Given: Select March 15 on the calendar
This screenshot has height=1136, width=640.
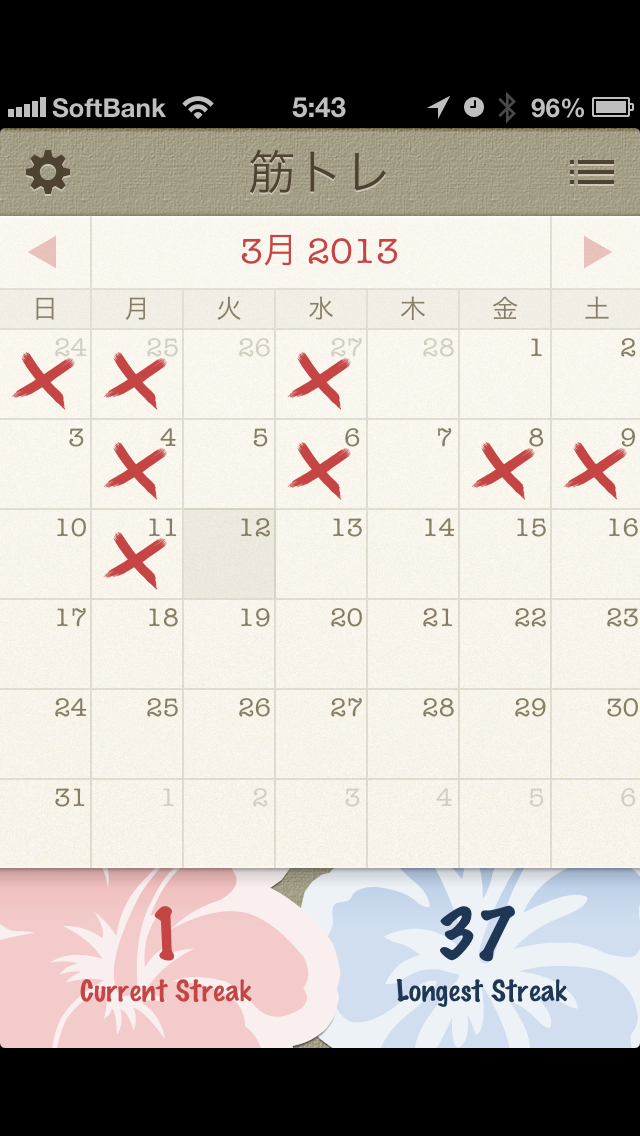Looking at the screenshot, I should [505, 554].
